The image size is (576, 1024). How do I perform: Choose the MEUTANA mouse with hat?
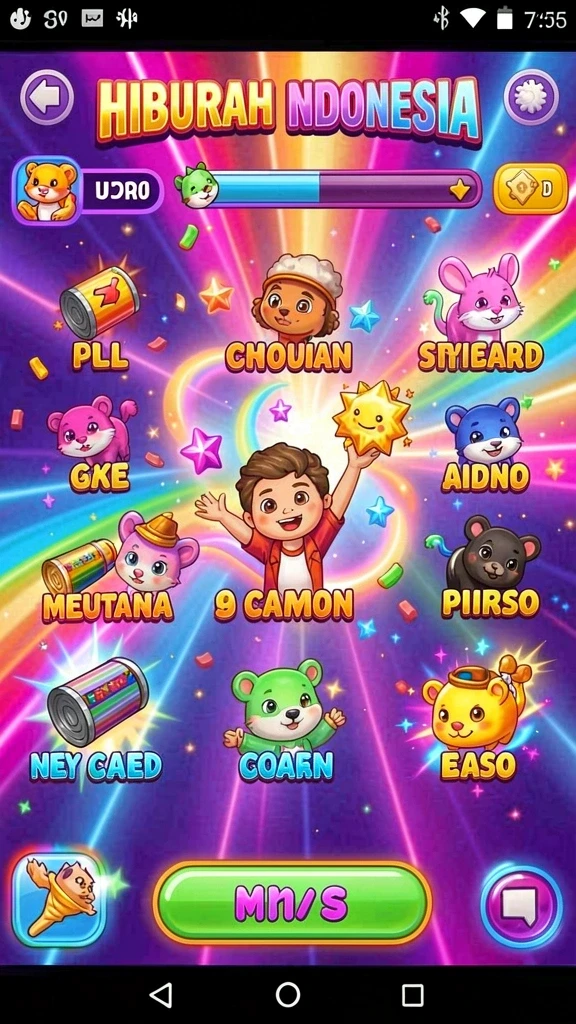(x=108, y=567)
